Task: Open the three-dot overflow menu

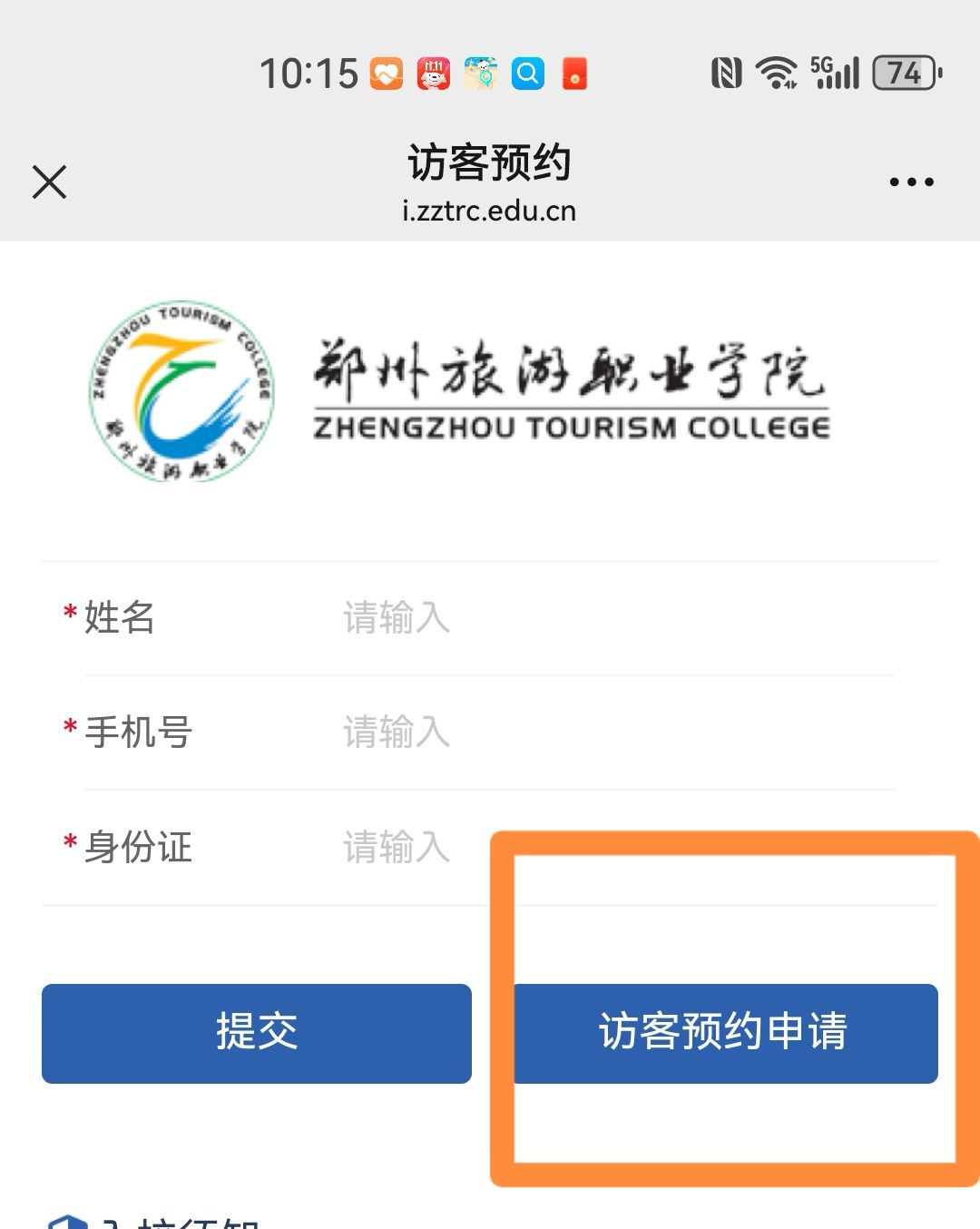Action: coord(911,182)
